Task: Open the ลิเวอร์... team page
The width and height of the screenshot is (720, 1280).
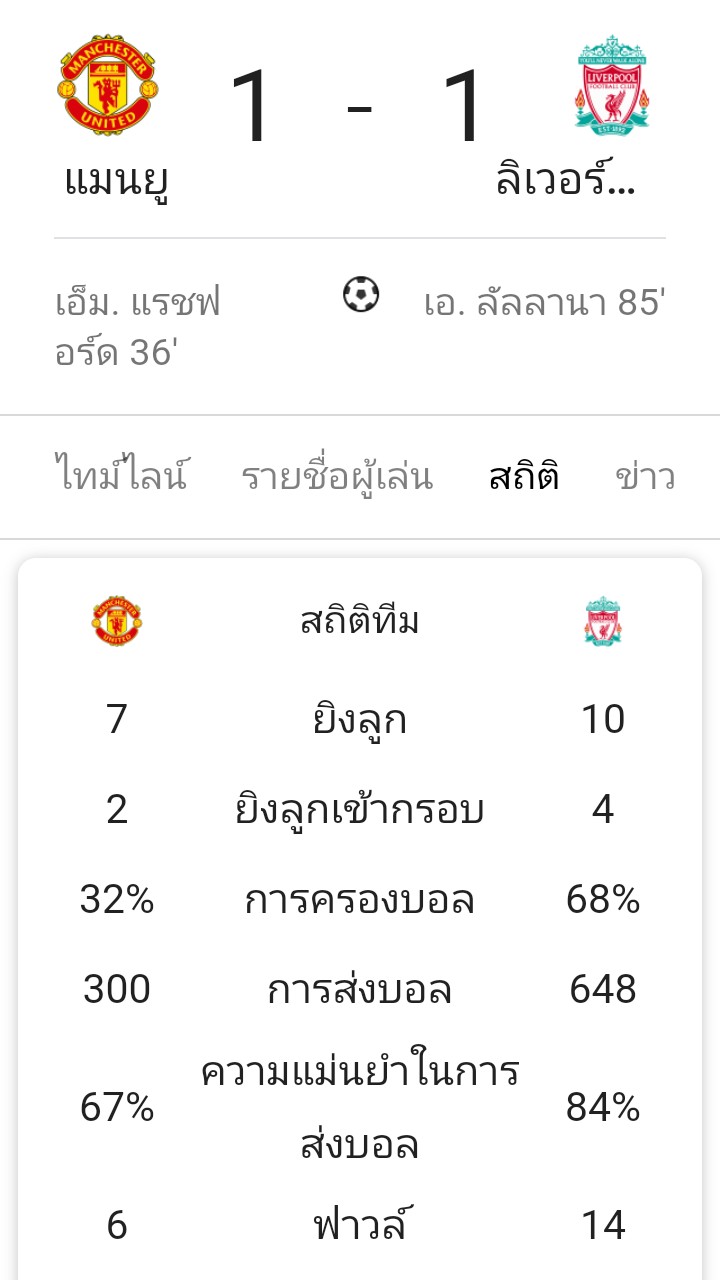Action: (566, 180)
